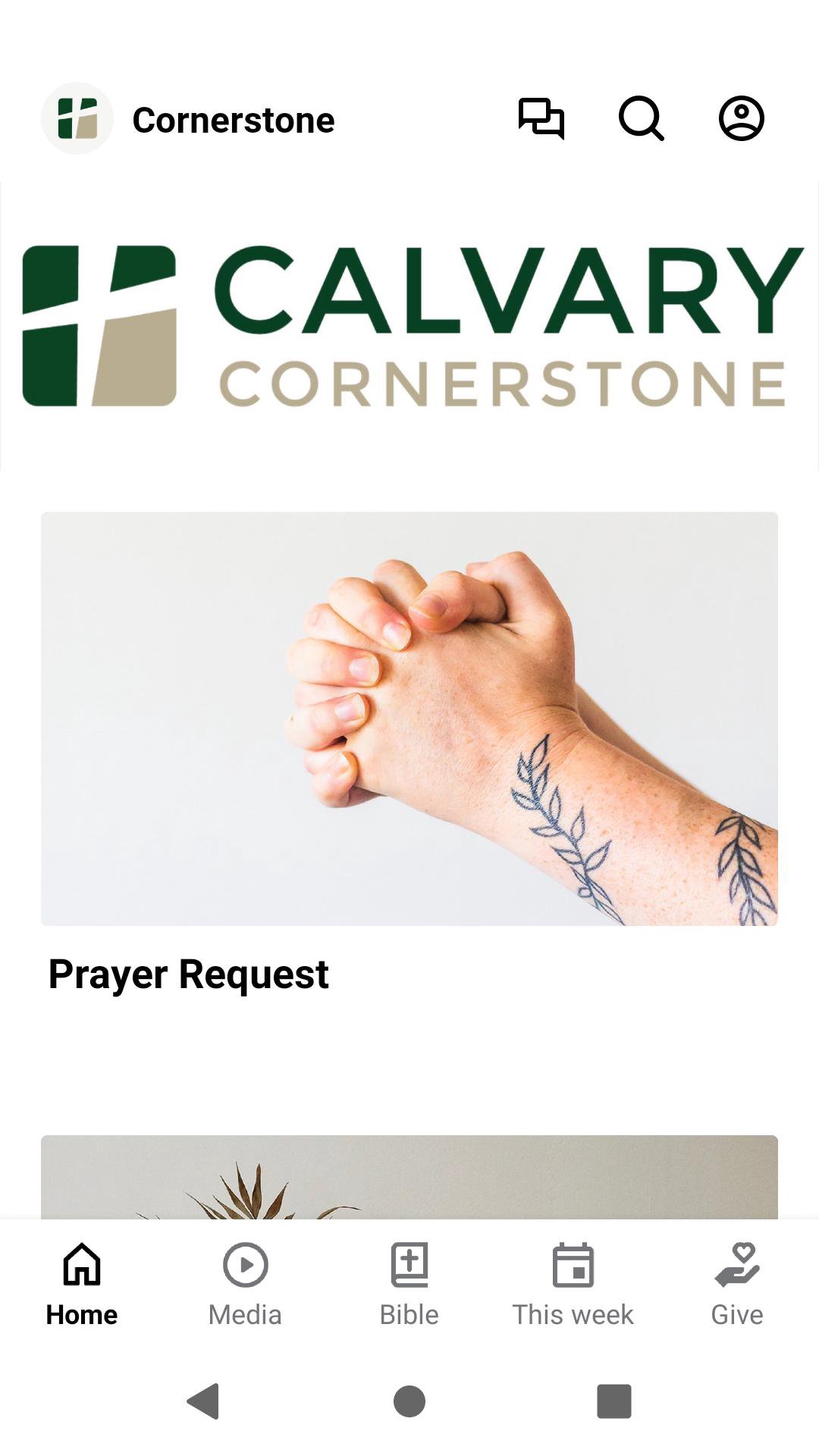Open the messages chat icon

point(541,119)
